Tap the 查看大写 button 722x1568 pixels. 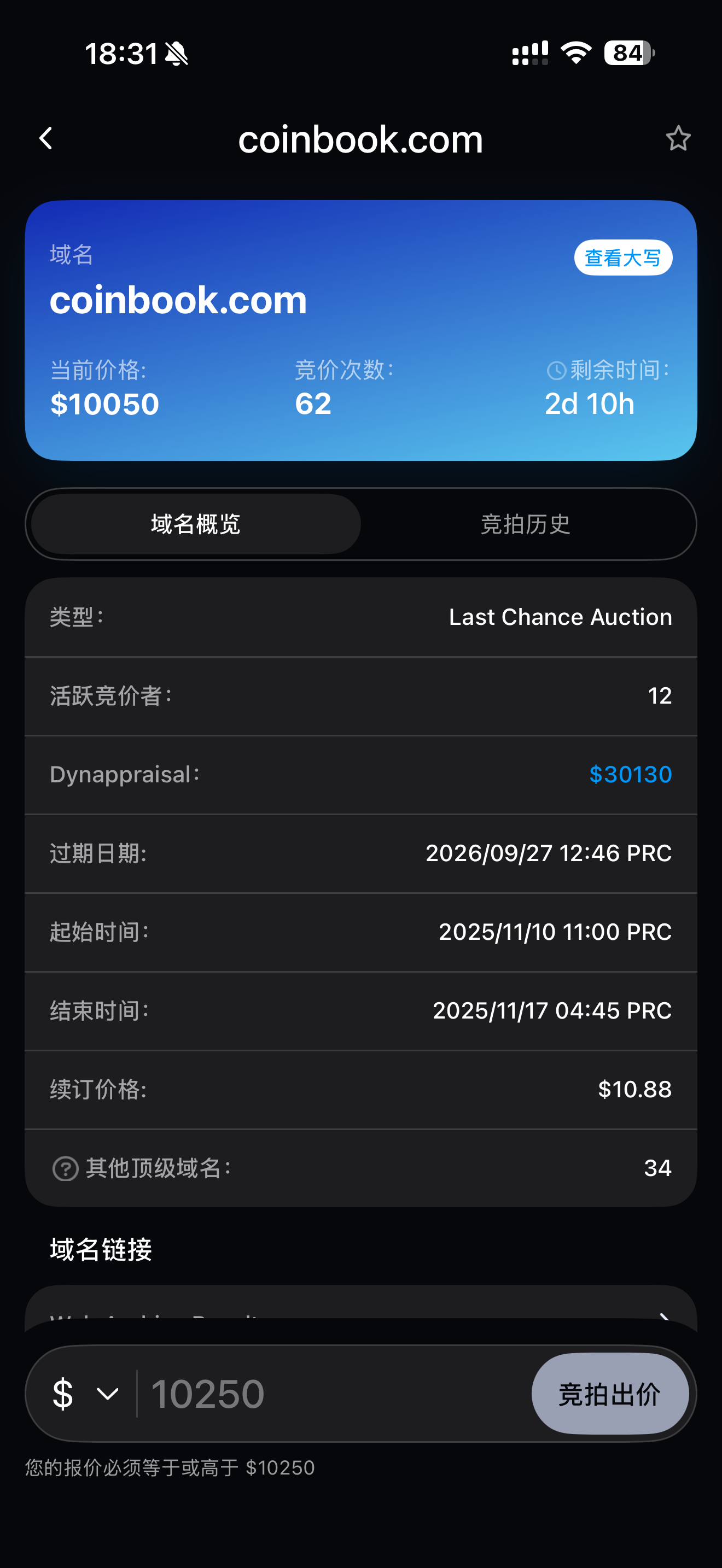(x=622, y=258)
